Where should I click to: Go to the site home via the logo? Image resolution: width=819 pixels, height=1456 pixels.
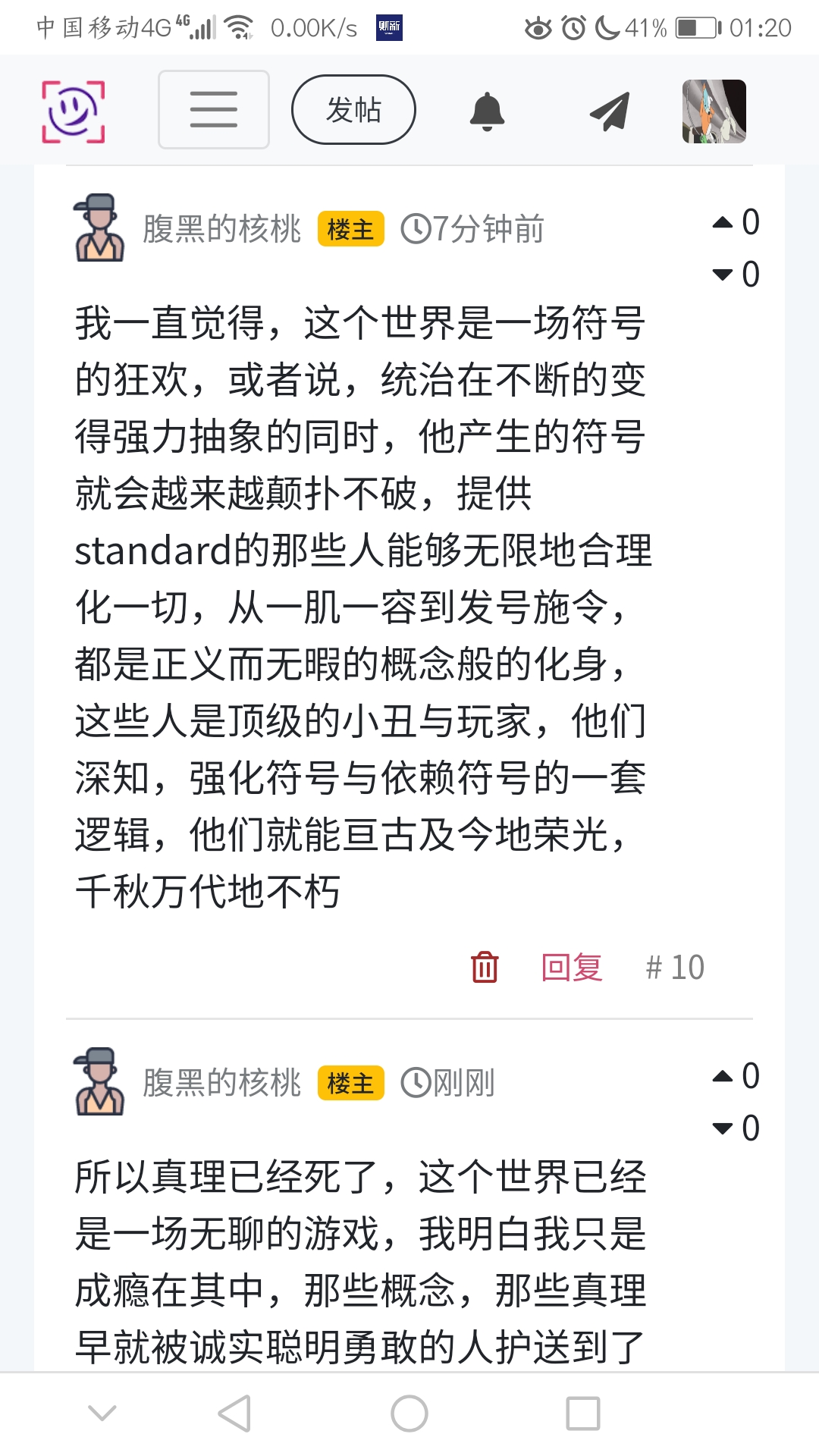coord(73,111)
